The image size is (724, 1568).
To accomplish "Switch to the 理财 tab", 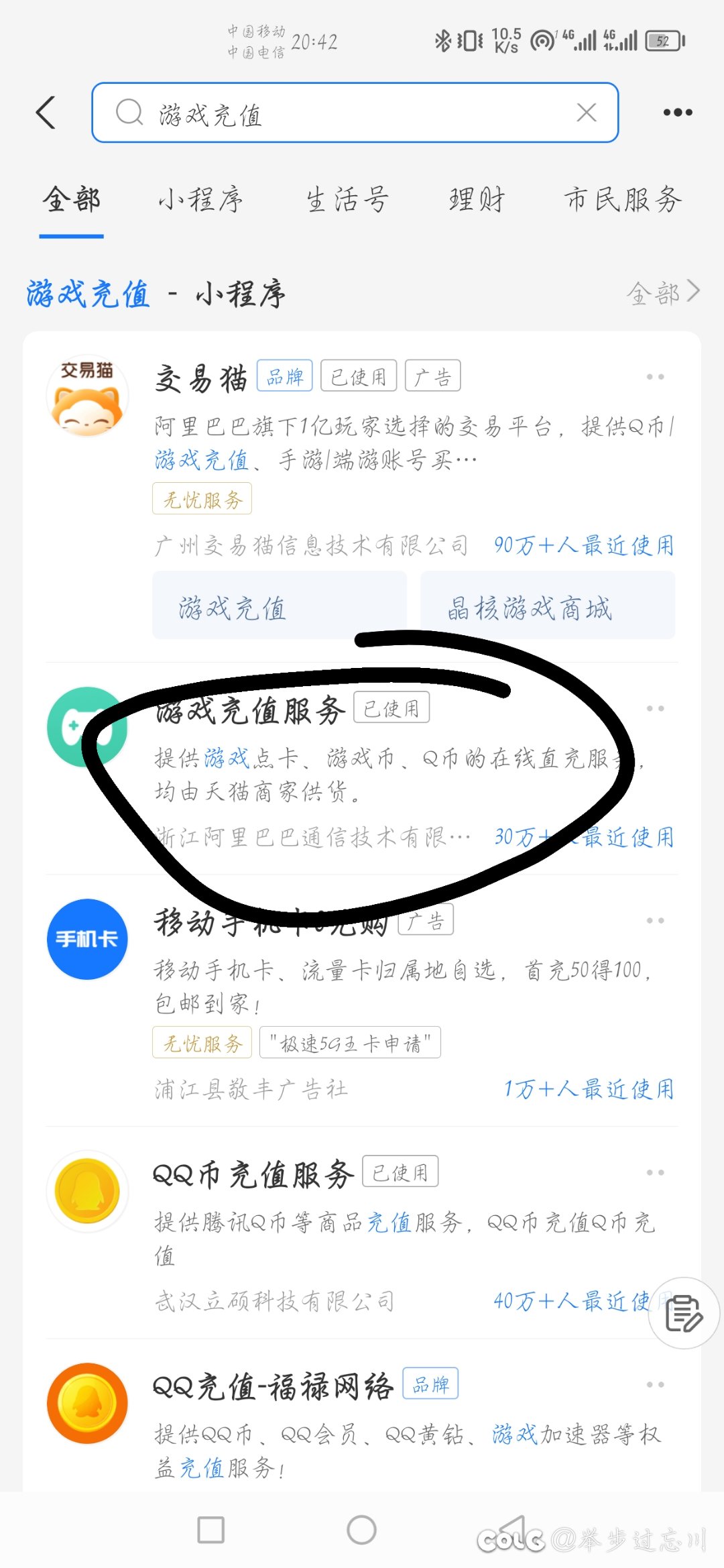I will 477,200.
